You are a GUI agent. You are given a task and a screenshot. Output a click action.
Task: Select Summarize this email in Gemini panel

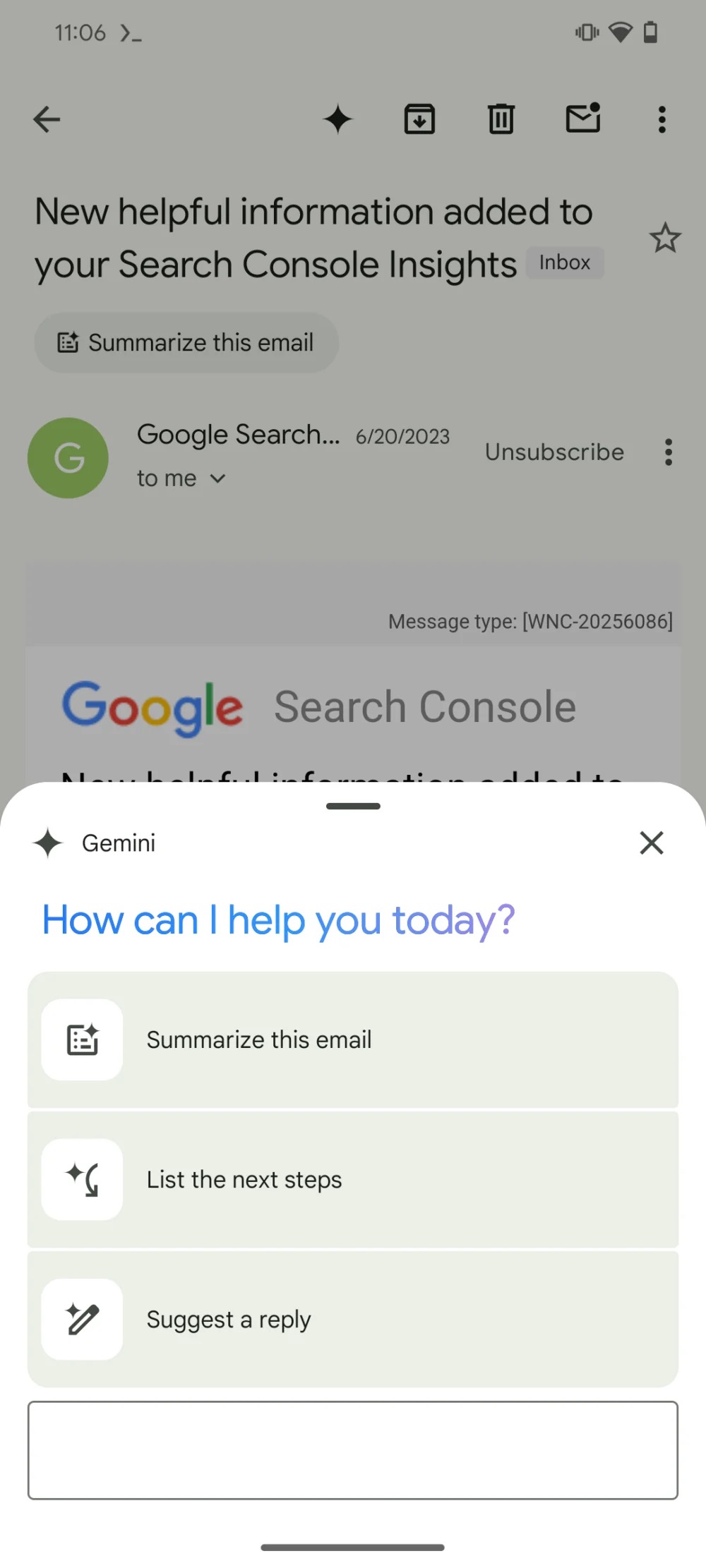coord(353,1039)
